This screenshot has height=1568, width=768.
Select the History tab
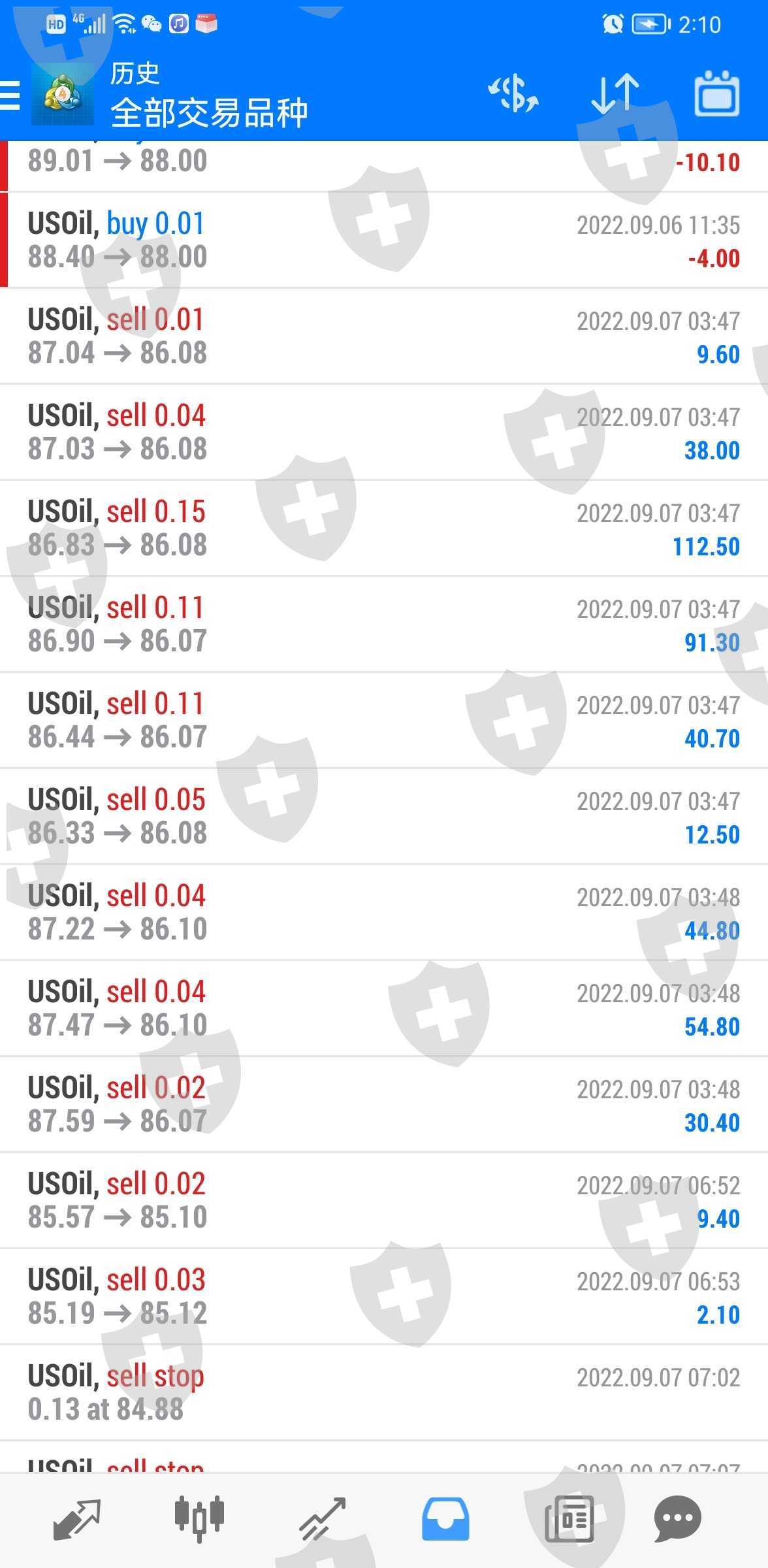point(445,1518)
